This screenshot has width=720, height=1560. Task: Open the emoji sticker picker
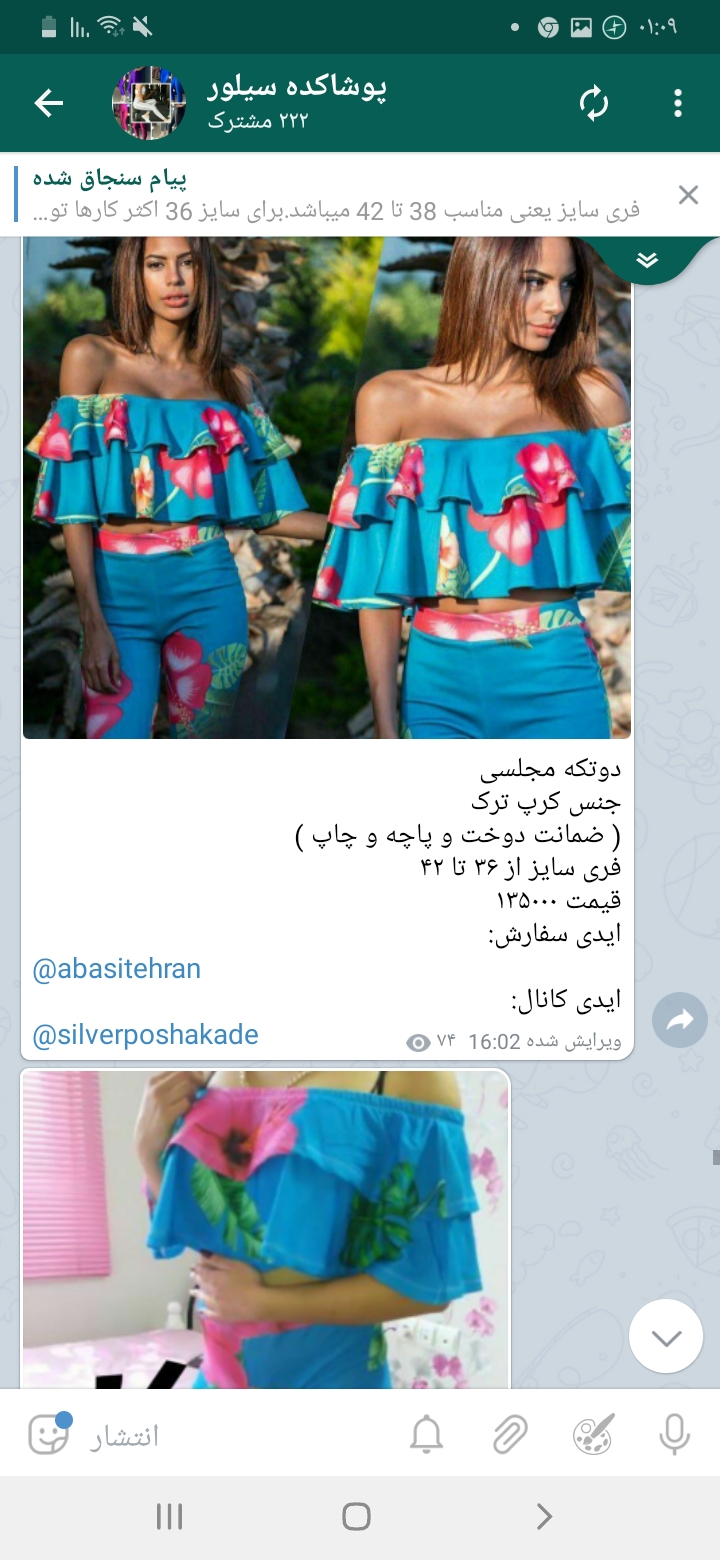(x=48, y=1436)
